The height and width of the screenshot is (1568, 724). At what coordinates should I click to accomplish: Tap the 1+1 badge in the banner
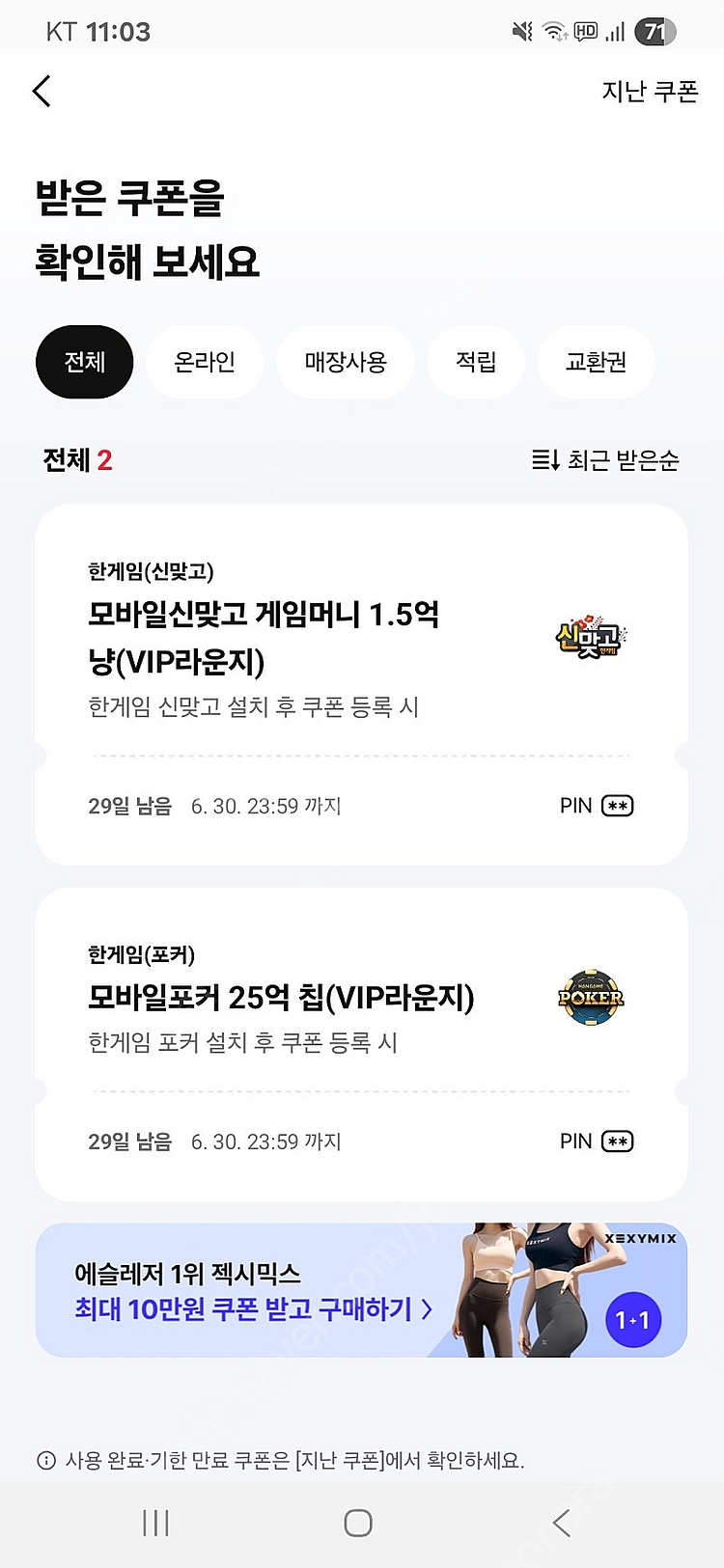632,1319
